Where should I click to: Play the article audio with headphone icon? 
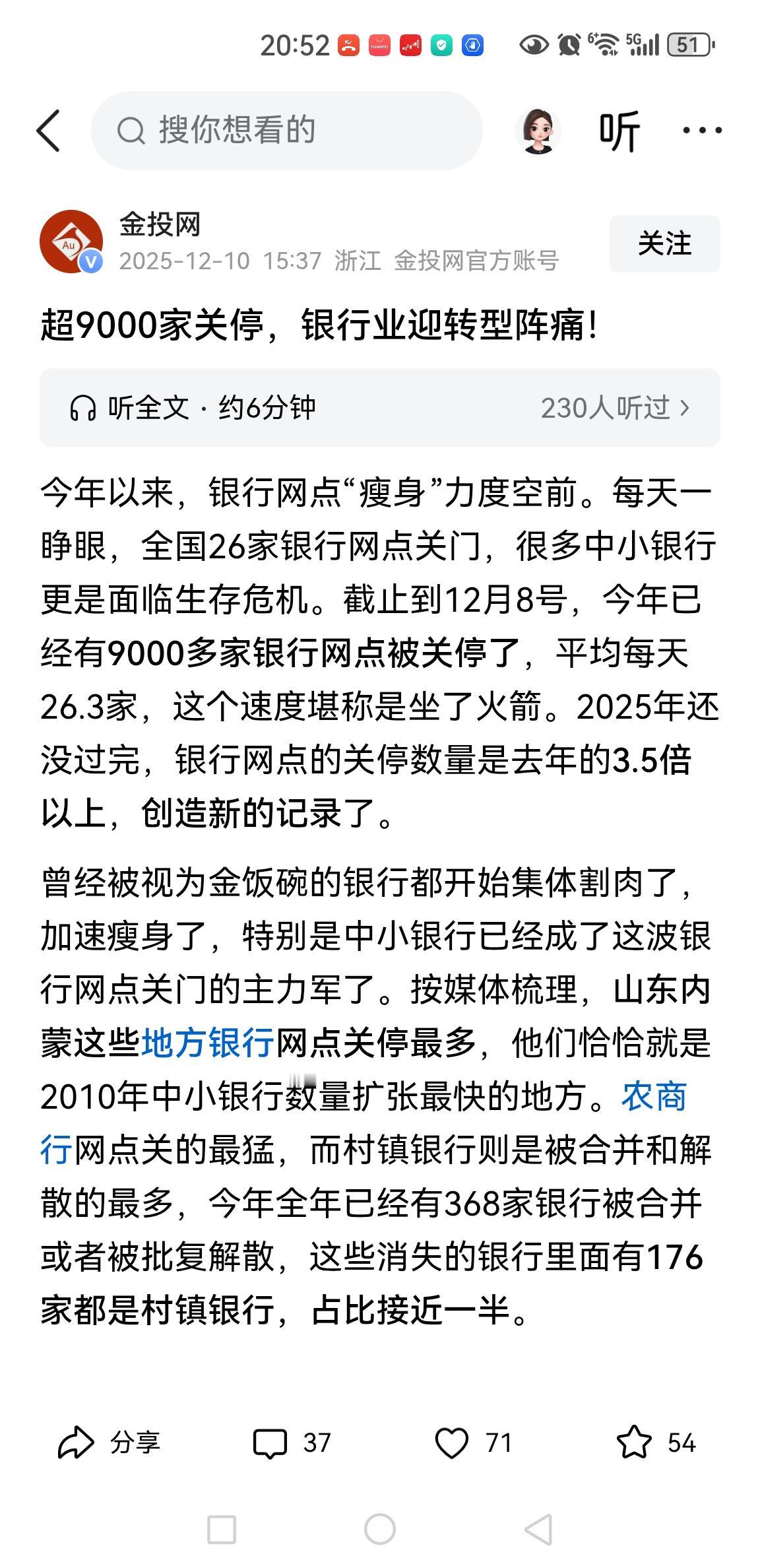click(x=82, y=408)
